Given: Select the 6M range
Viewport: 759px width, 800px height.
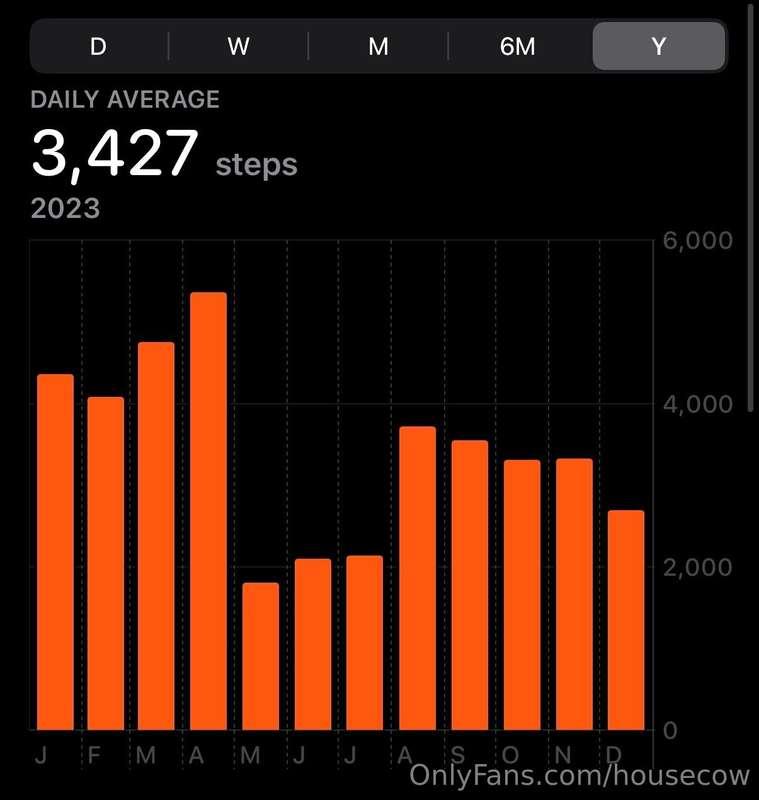Looking at the screenshot, I should pyautogui.click(x=518, y=46).
